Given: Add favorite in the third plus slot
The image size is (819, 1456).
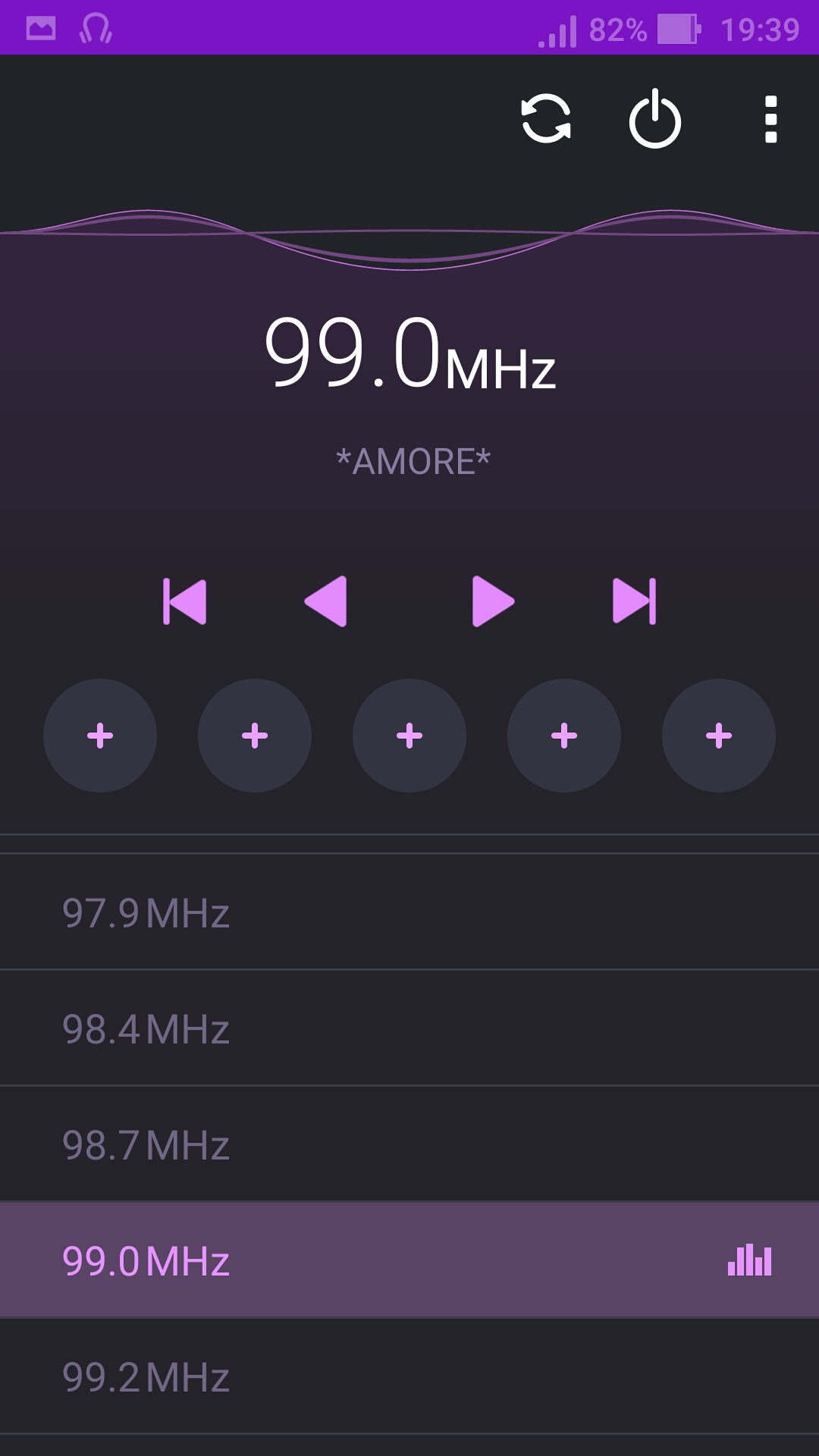Looking at the screenshot, I should [x=409, y=736].
